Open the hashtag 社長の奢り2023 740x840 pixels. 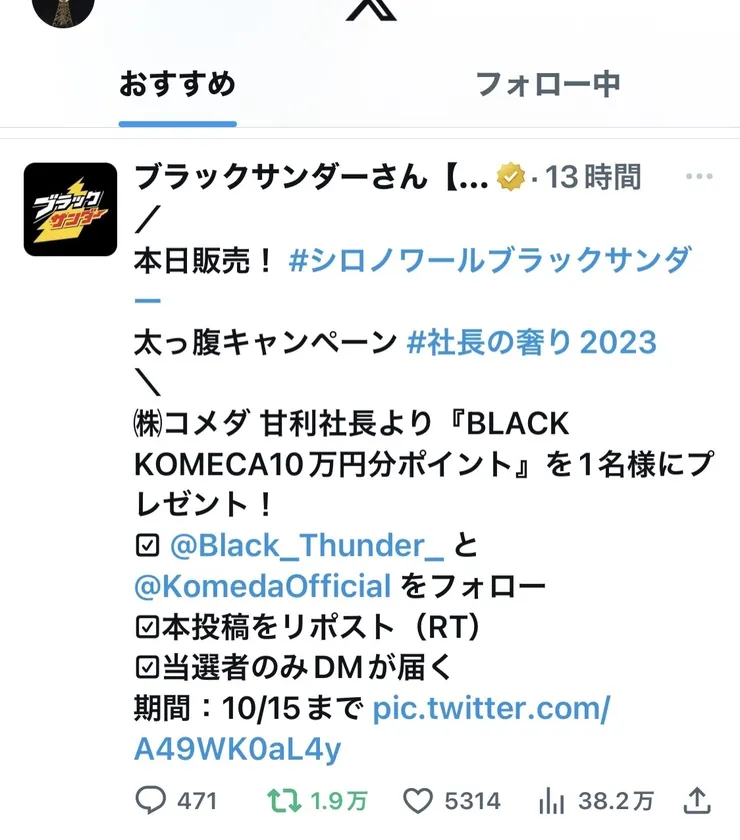530,341
